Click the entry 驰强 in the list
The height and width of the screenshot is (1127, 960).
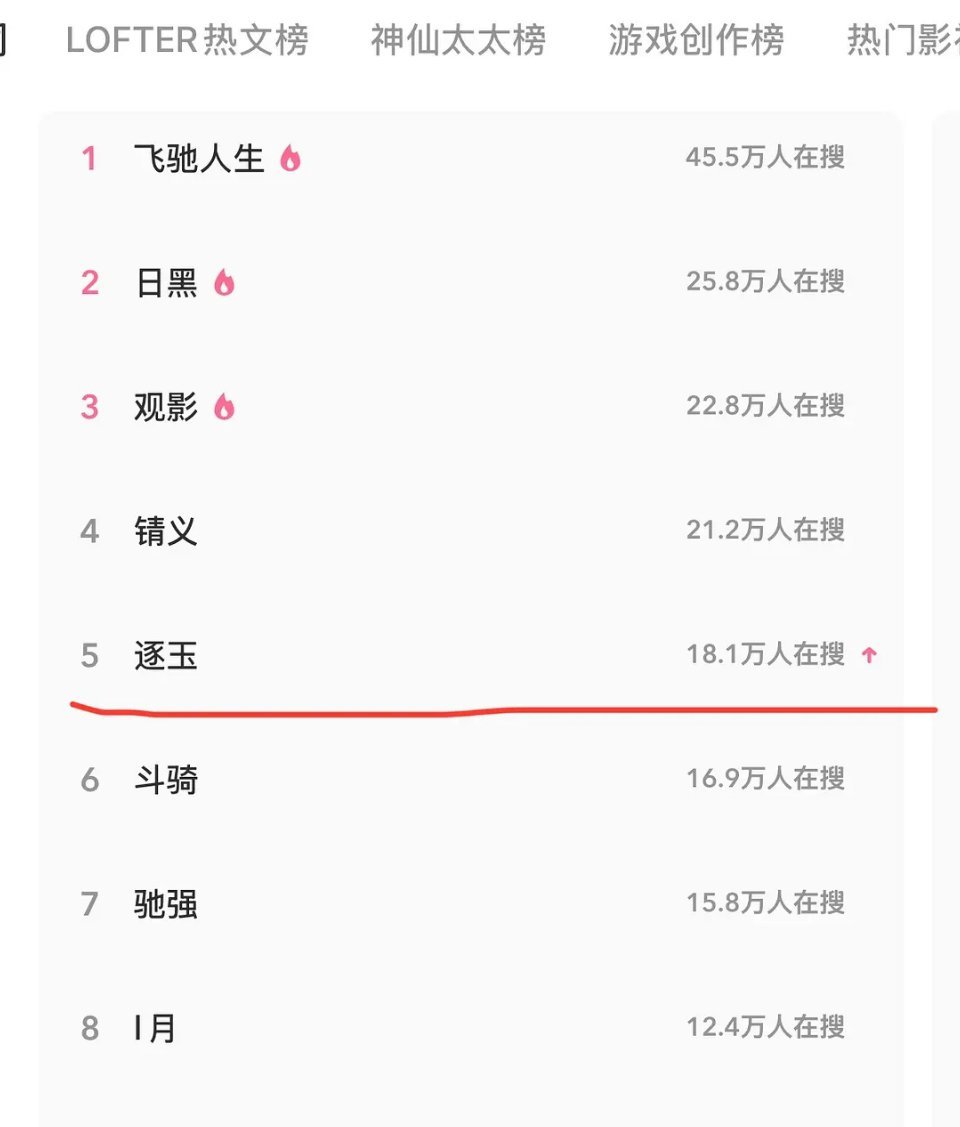[x=164, y=903]
